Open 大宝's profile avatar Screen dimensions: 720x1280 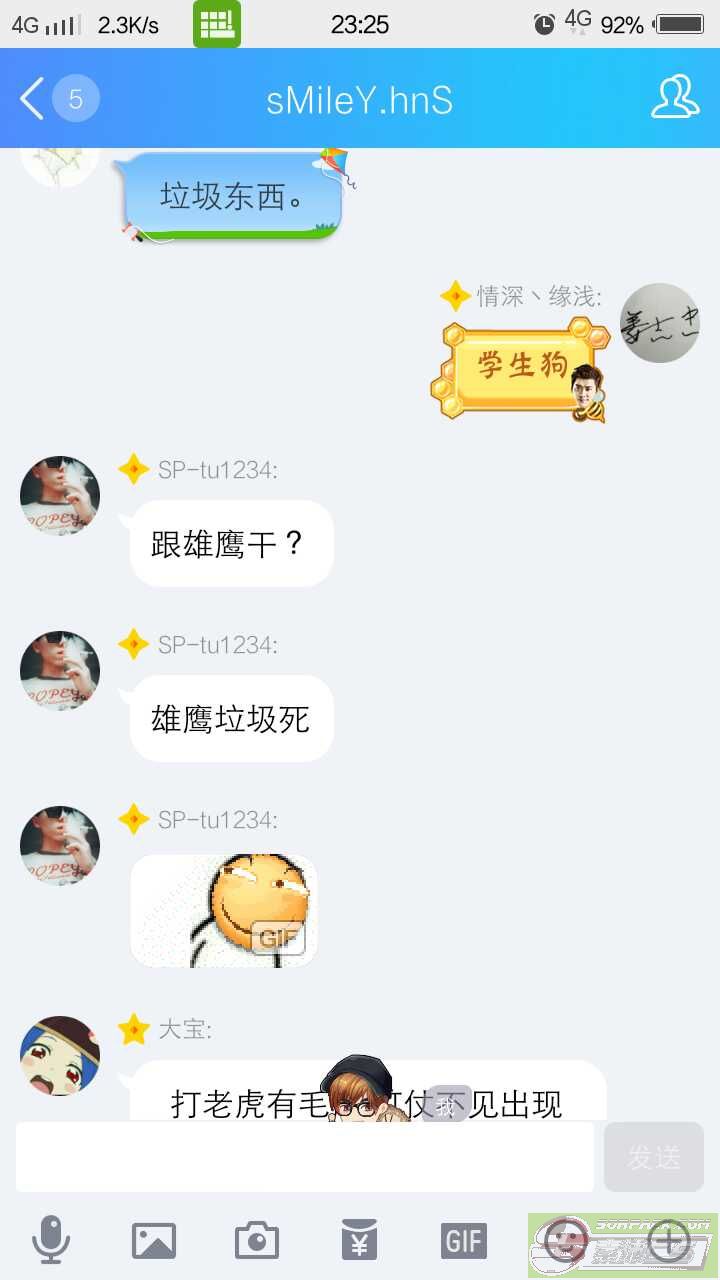click(60, 1056)
